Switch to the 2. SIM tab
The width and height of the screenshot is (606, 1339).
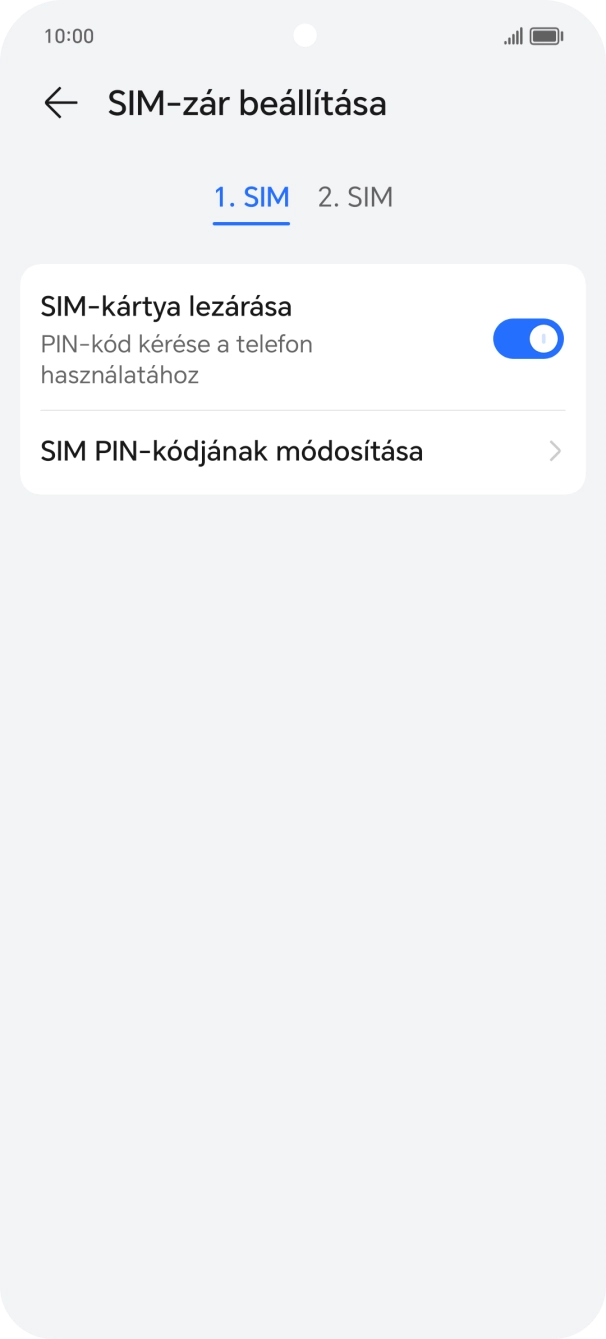[x=355, y=197]
